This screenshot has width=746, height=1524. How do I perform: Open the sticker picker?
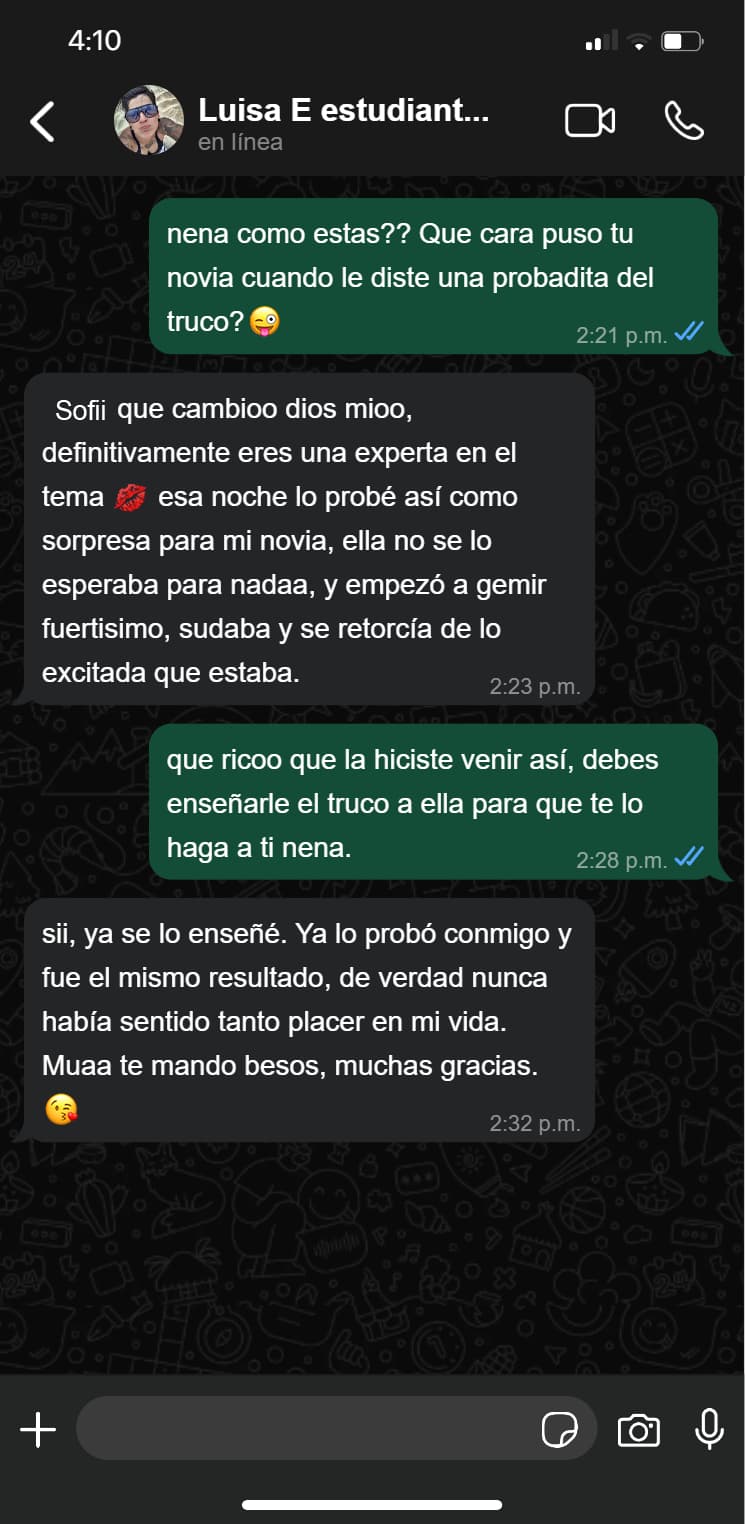(x=560, y=1430)
